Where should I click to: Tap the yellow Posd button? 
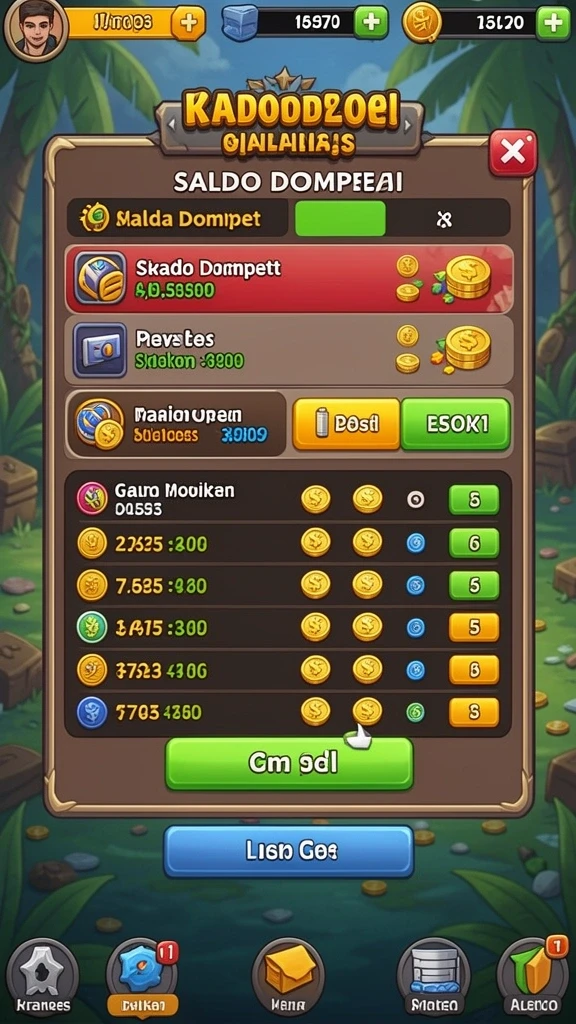click(346, 424)
